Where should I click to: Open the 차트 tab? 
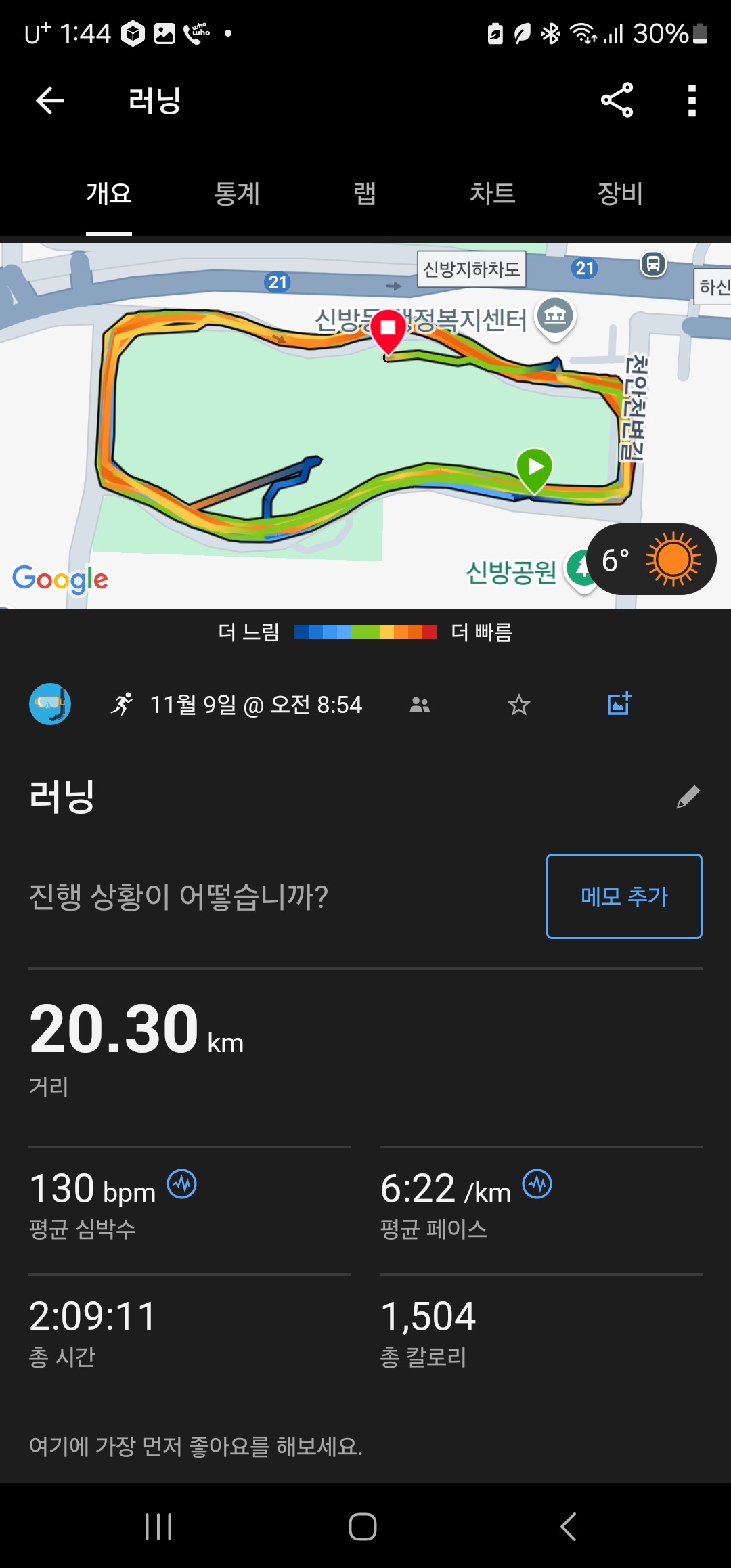(492, 194)
